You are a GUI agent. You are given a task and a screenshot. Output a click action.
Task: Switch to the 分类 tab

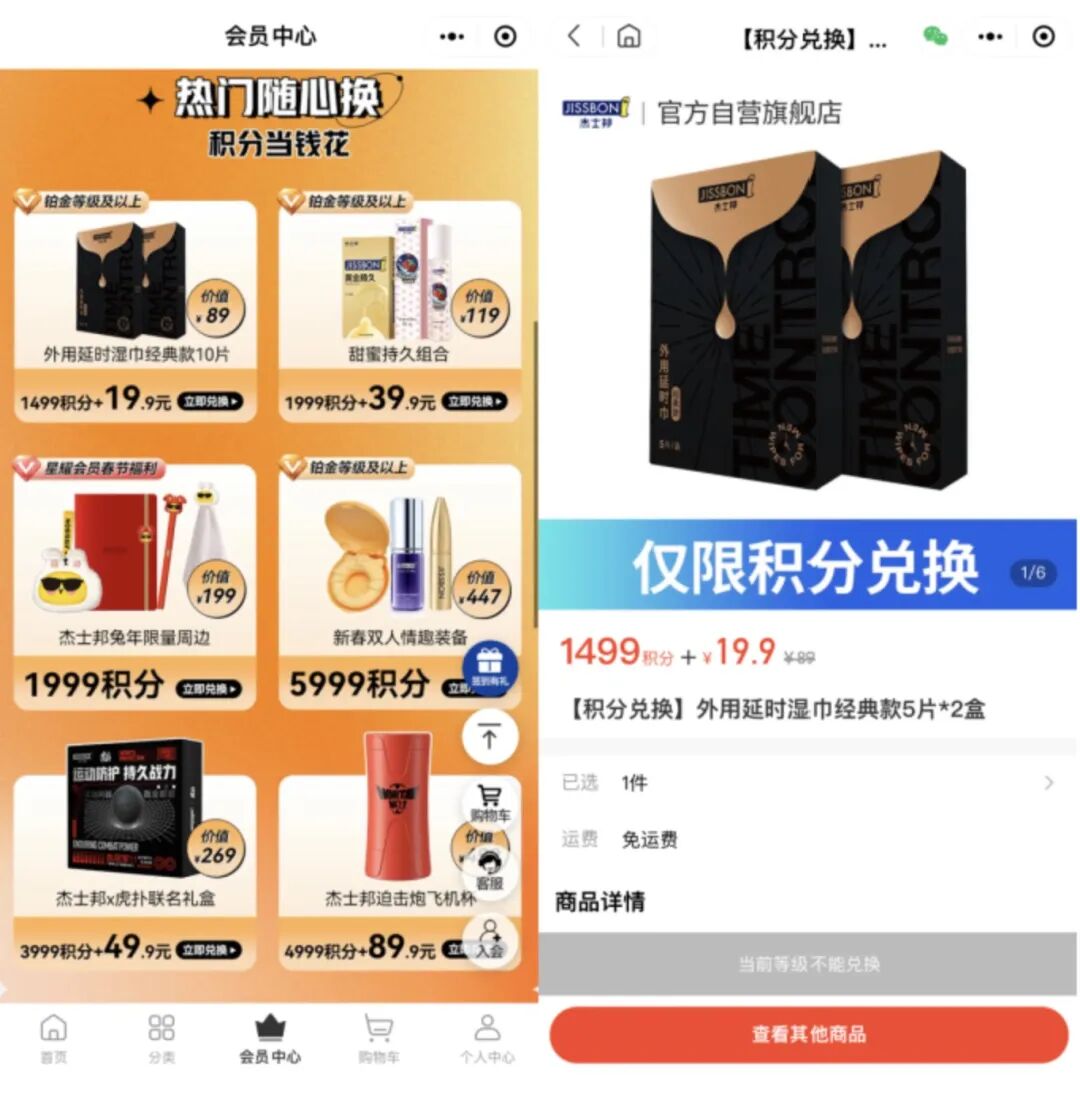tap(161, 1038)
